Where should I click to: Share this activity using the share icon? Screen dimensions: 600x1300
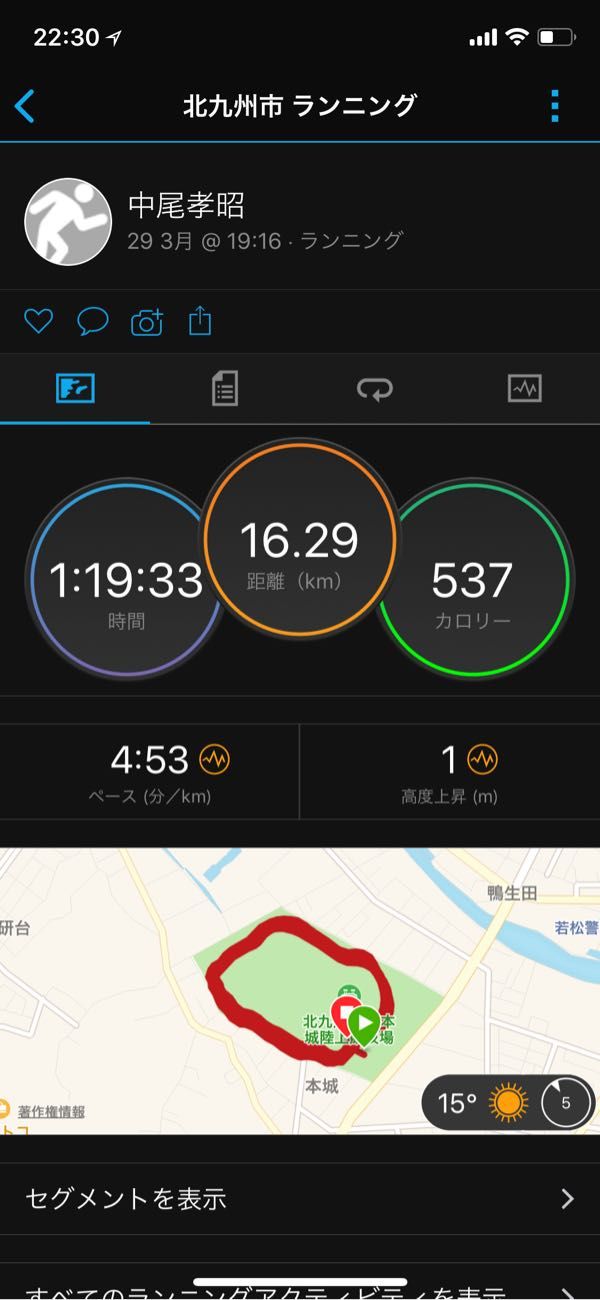[x=200, y=321]
